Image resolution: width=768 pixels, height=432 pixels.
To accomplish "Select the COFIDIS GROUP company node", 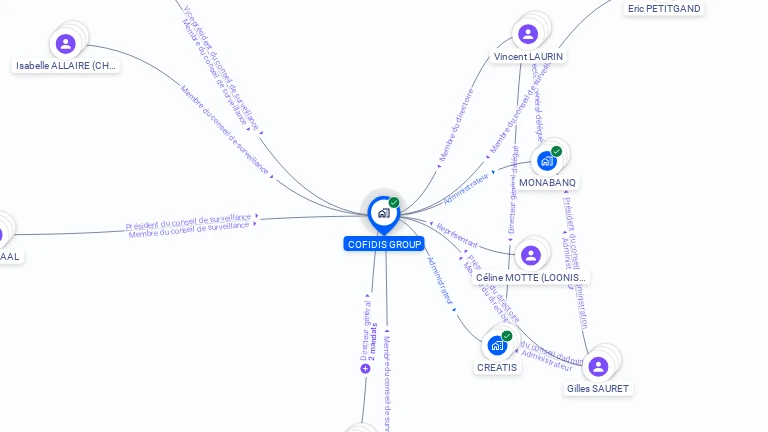I will (x=383, y=213).
